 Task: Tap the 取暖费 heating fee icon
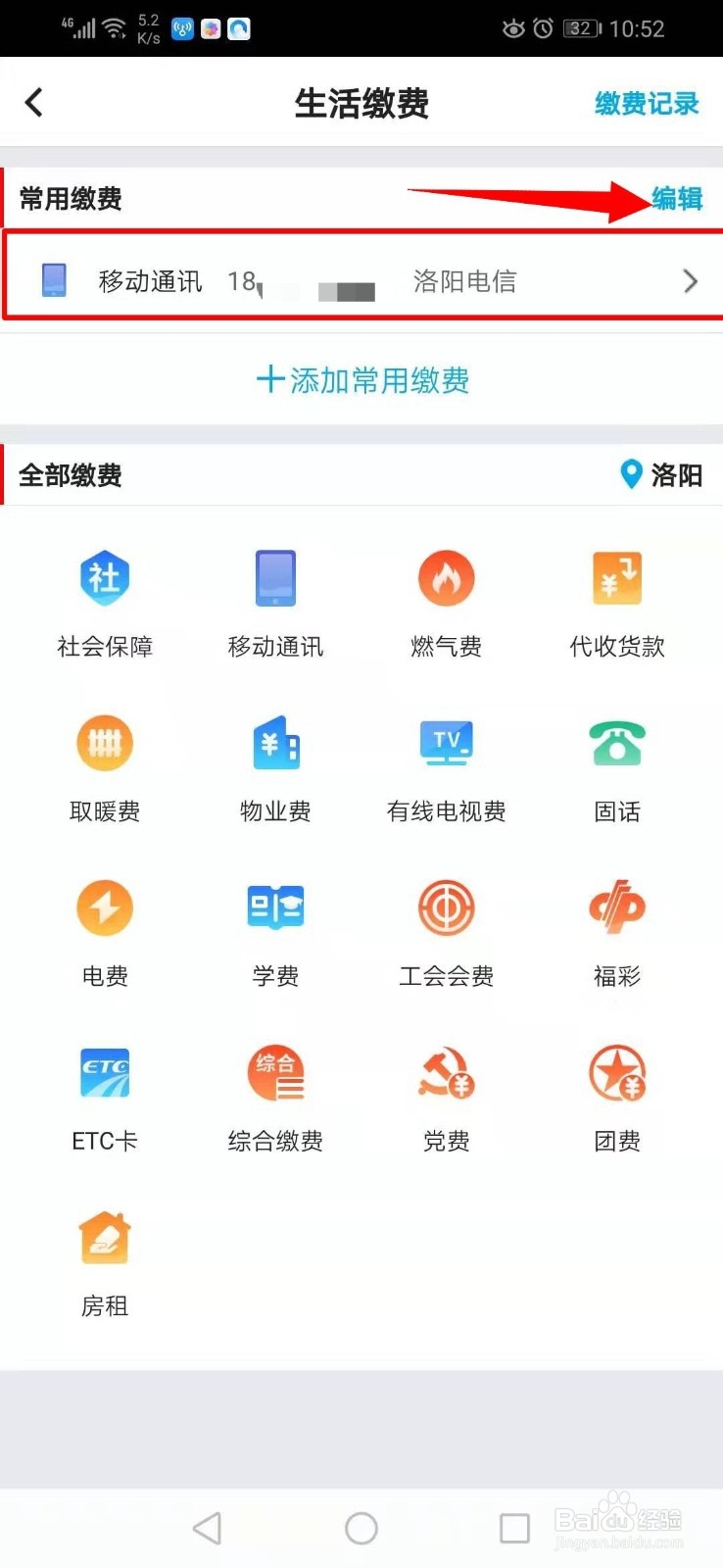point(105,762)
